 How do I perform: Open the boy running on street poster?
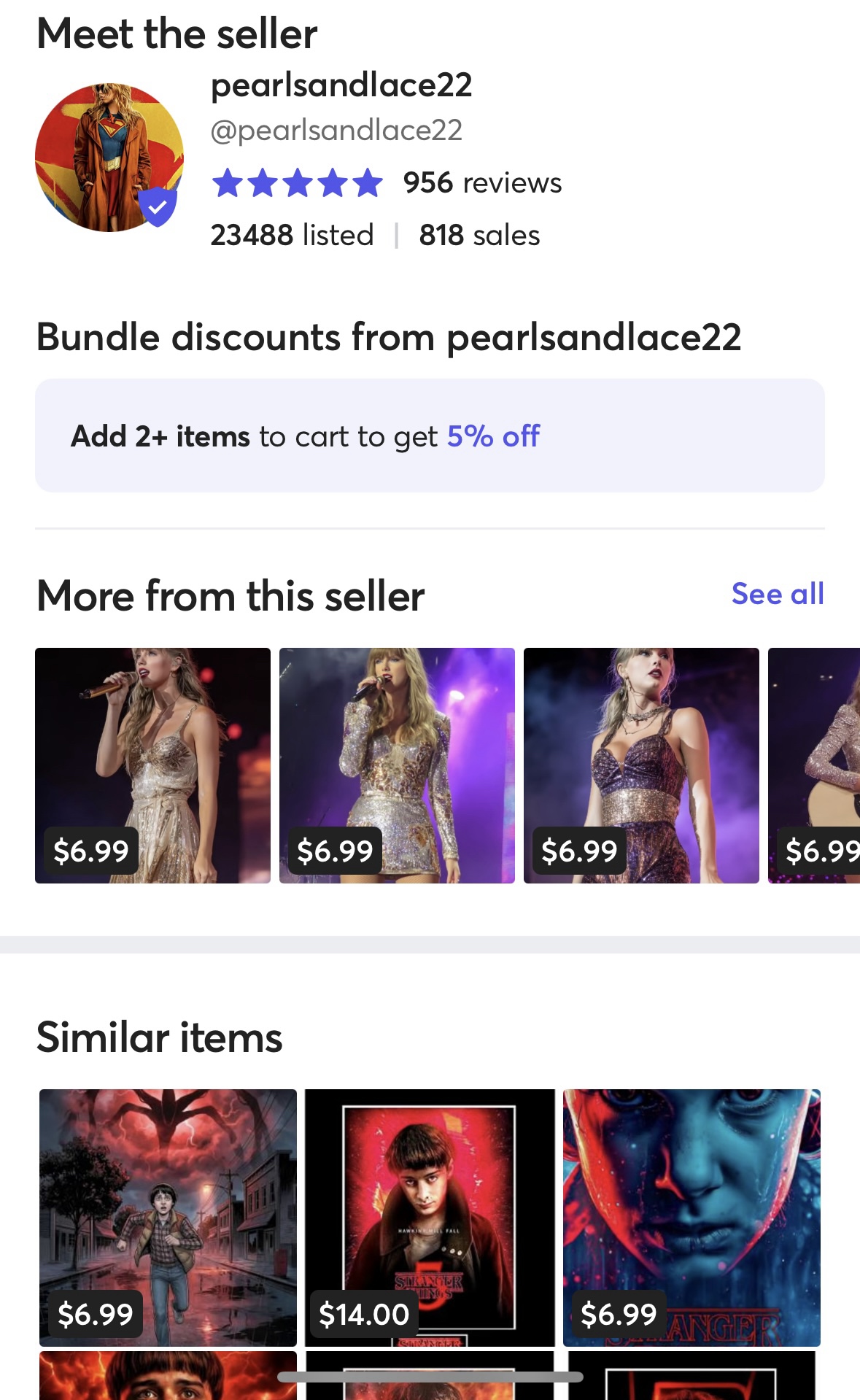[168, 1217]
